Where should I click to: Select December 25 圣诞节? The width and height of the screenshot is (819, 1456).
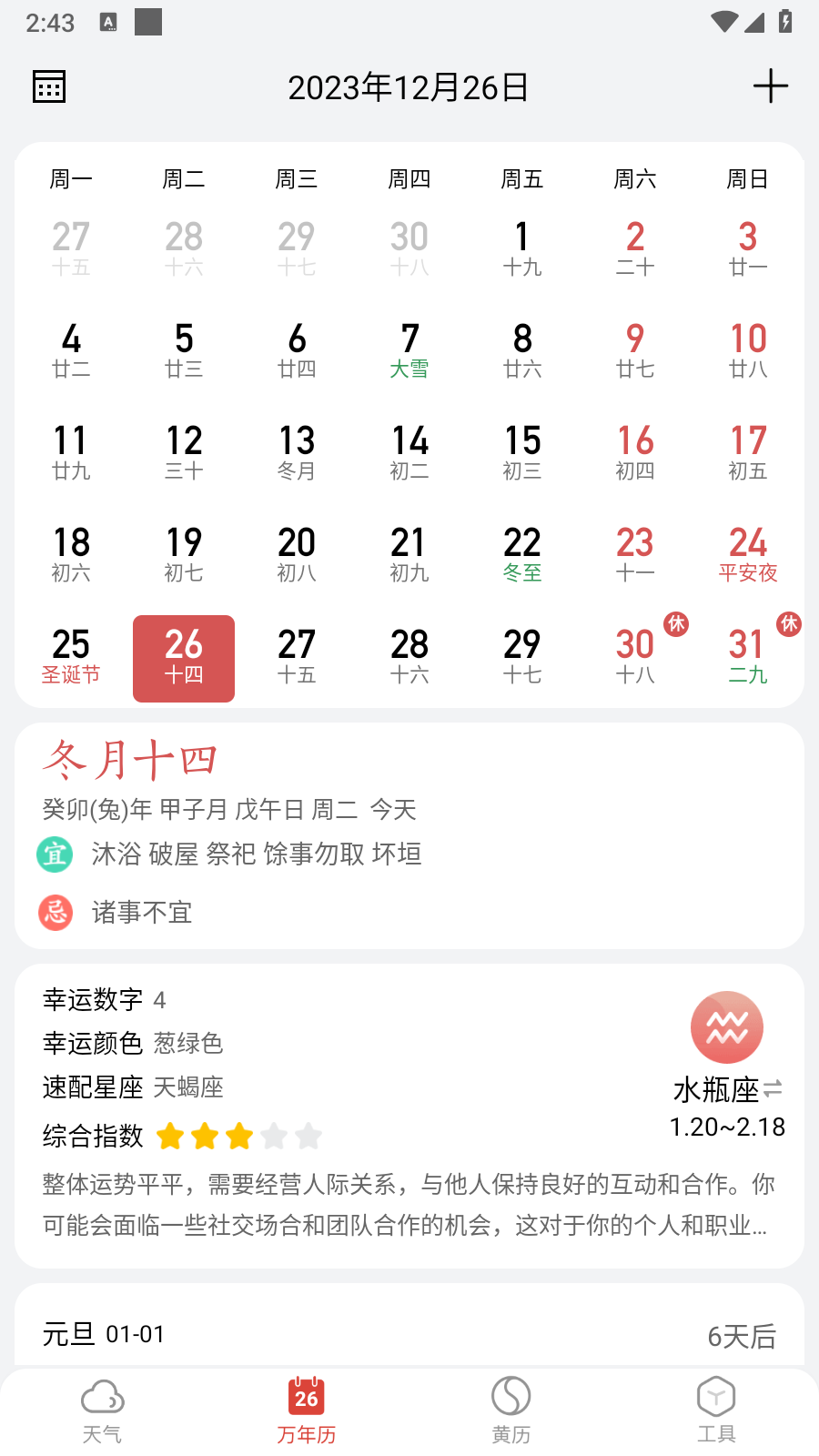click(71, 657)
